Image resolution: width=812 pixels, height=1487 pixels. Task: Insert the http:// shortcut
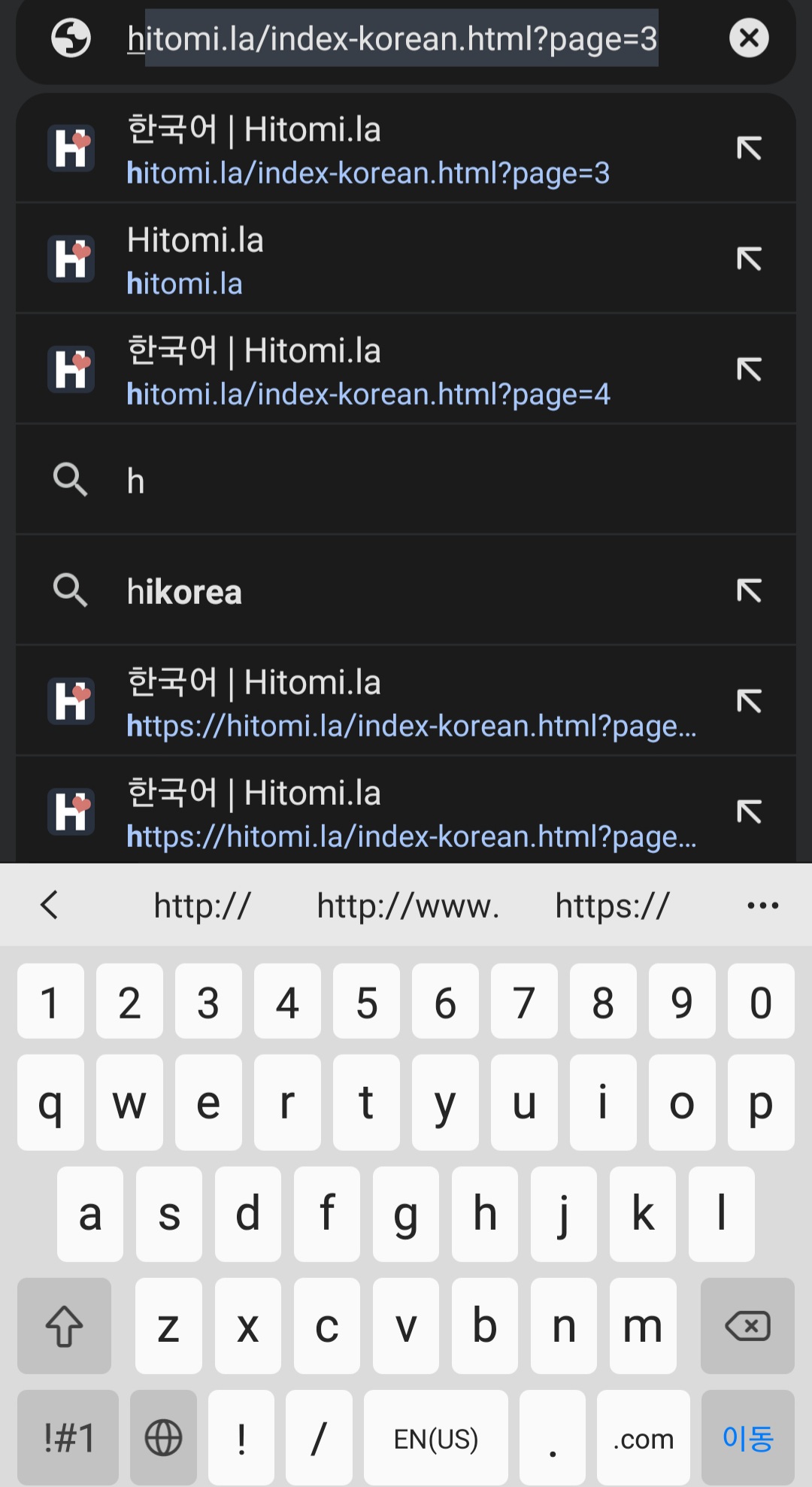pos(202,905)
